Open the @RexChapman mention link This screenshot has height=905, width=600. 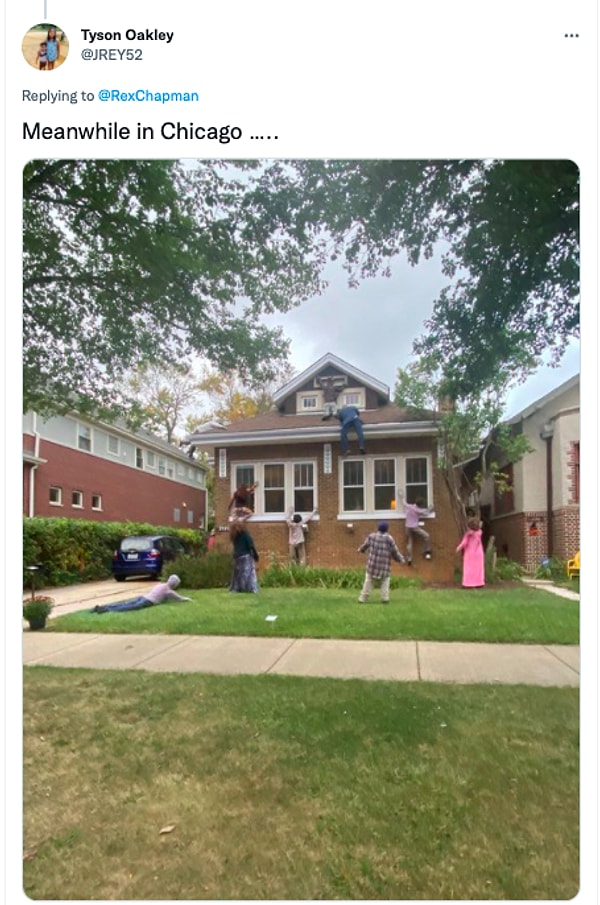[148, 96]
